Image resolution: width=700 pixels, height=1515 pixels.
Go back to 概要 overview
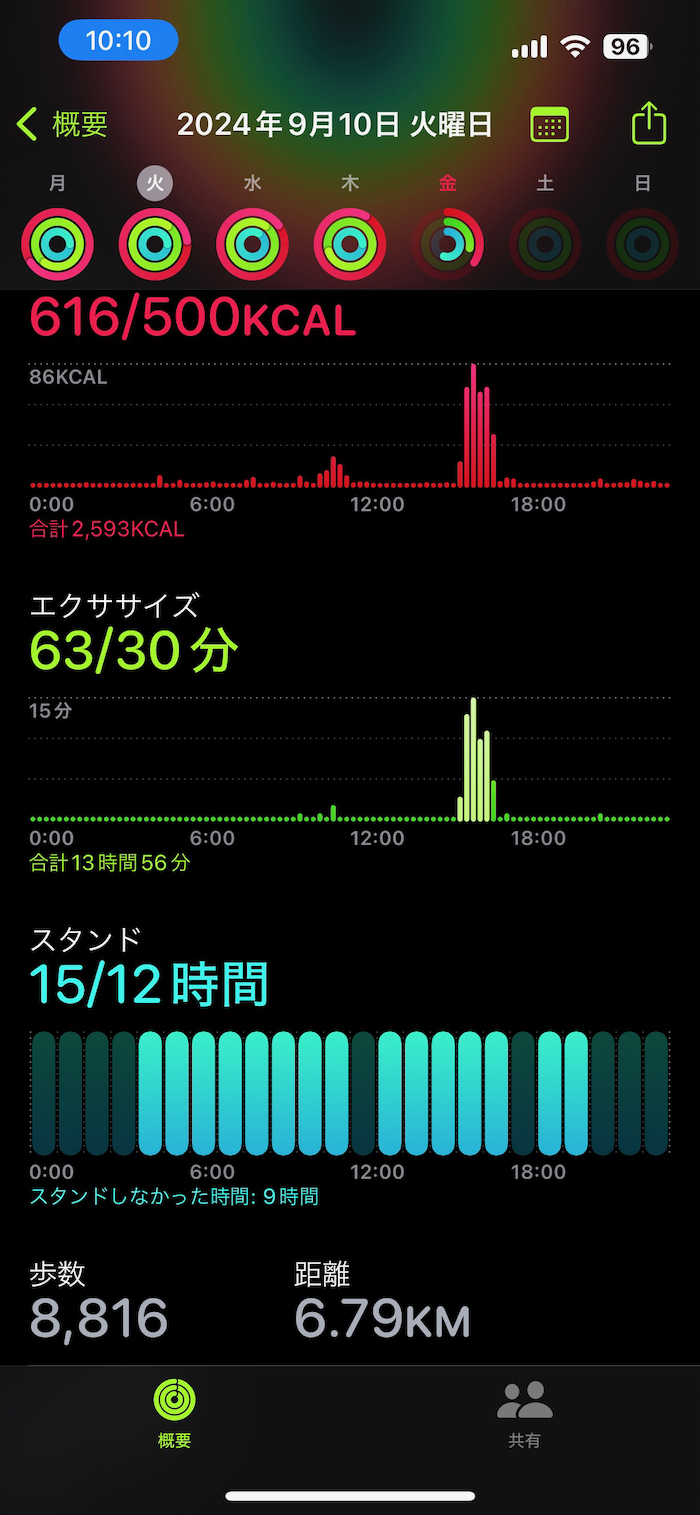point(62,125)
